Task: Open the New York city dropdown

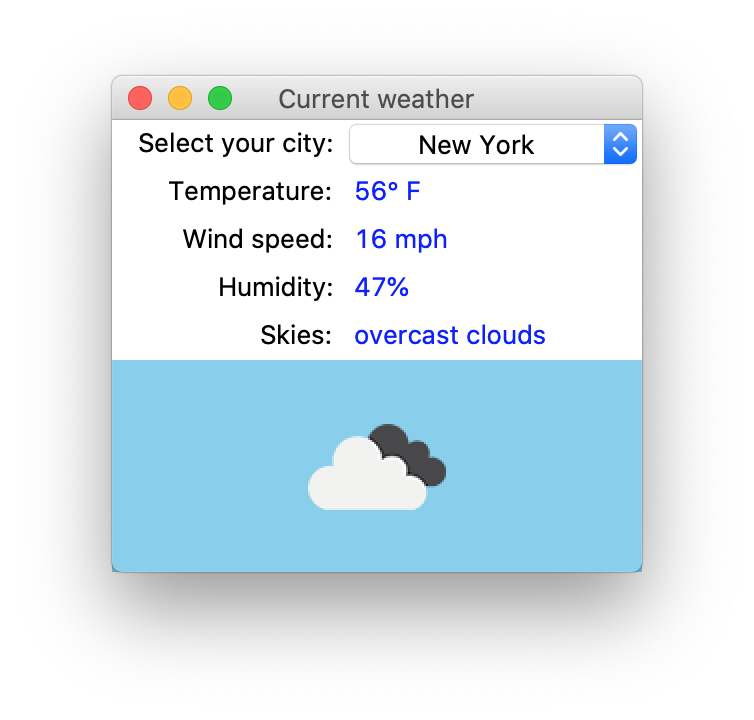Action: (492, 145)
